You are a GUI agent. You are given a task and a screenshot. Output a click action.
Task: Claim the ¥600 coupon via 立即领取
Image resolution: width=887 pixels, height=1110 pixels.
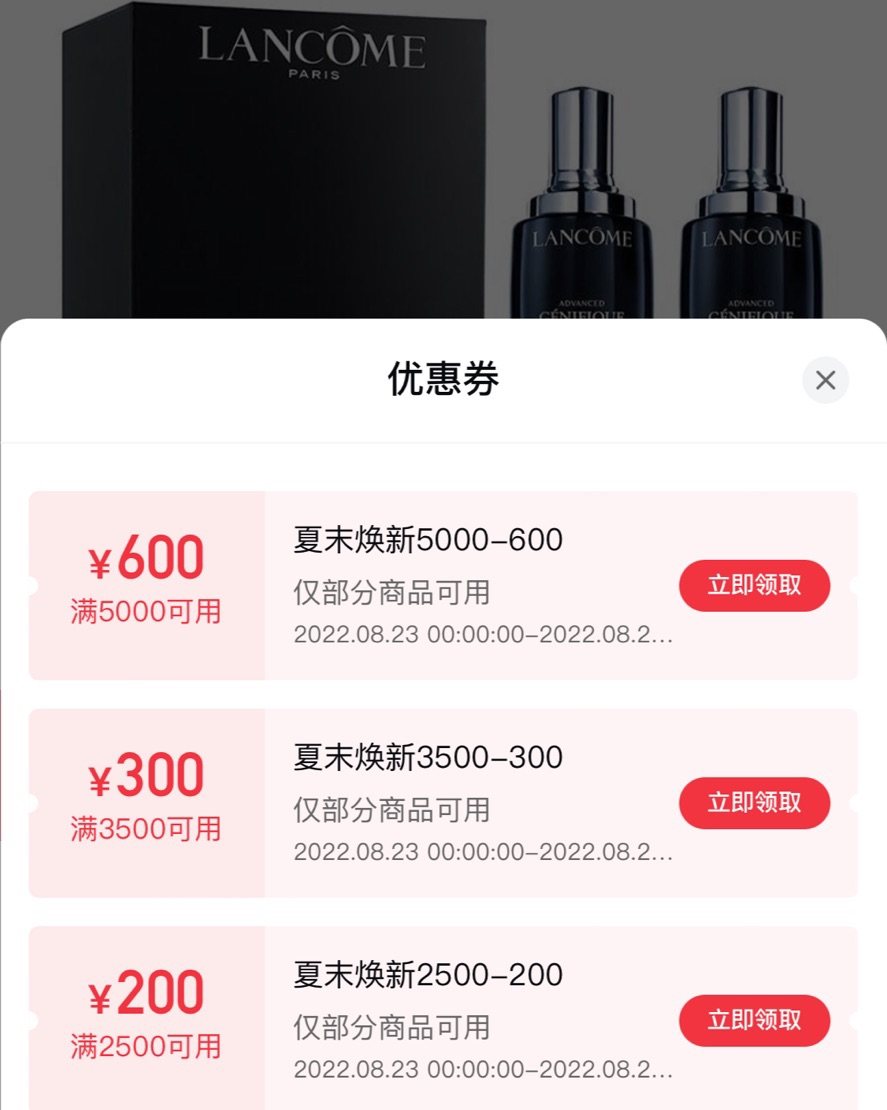coord(754,585)
